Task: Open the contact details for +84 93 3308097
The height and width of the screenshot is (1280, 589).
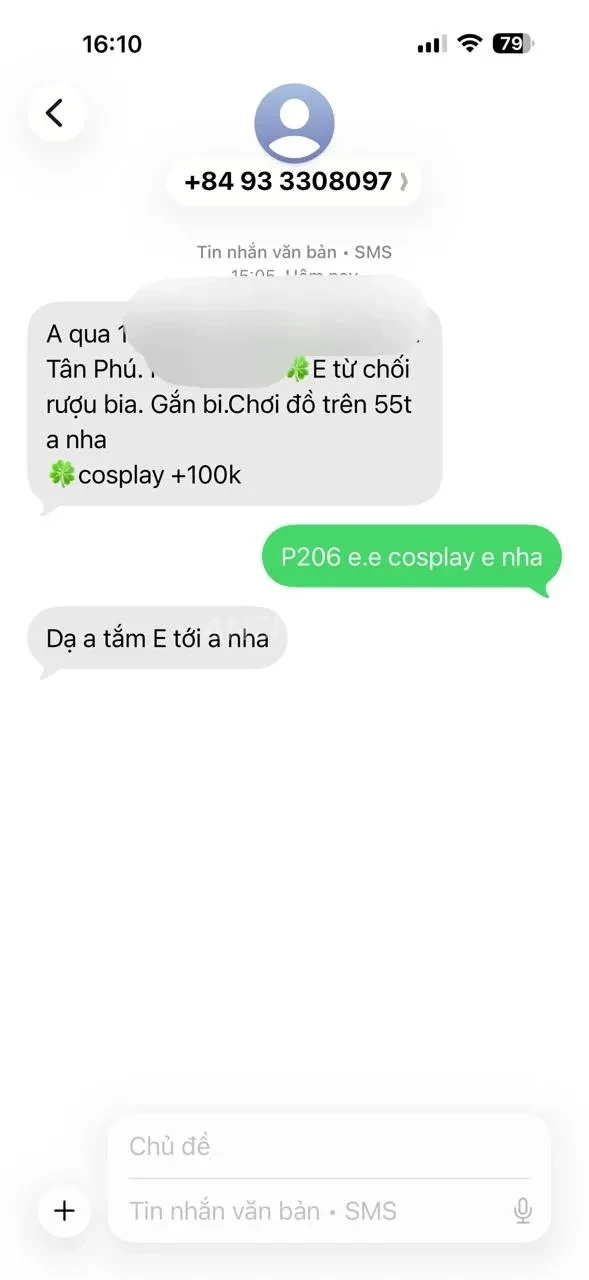Action: point(294,182)
